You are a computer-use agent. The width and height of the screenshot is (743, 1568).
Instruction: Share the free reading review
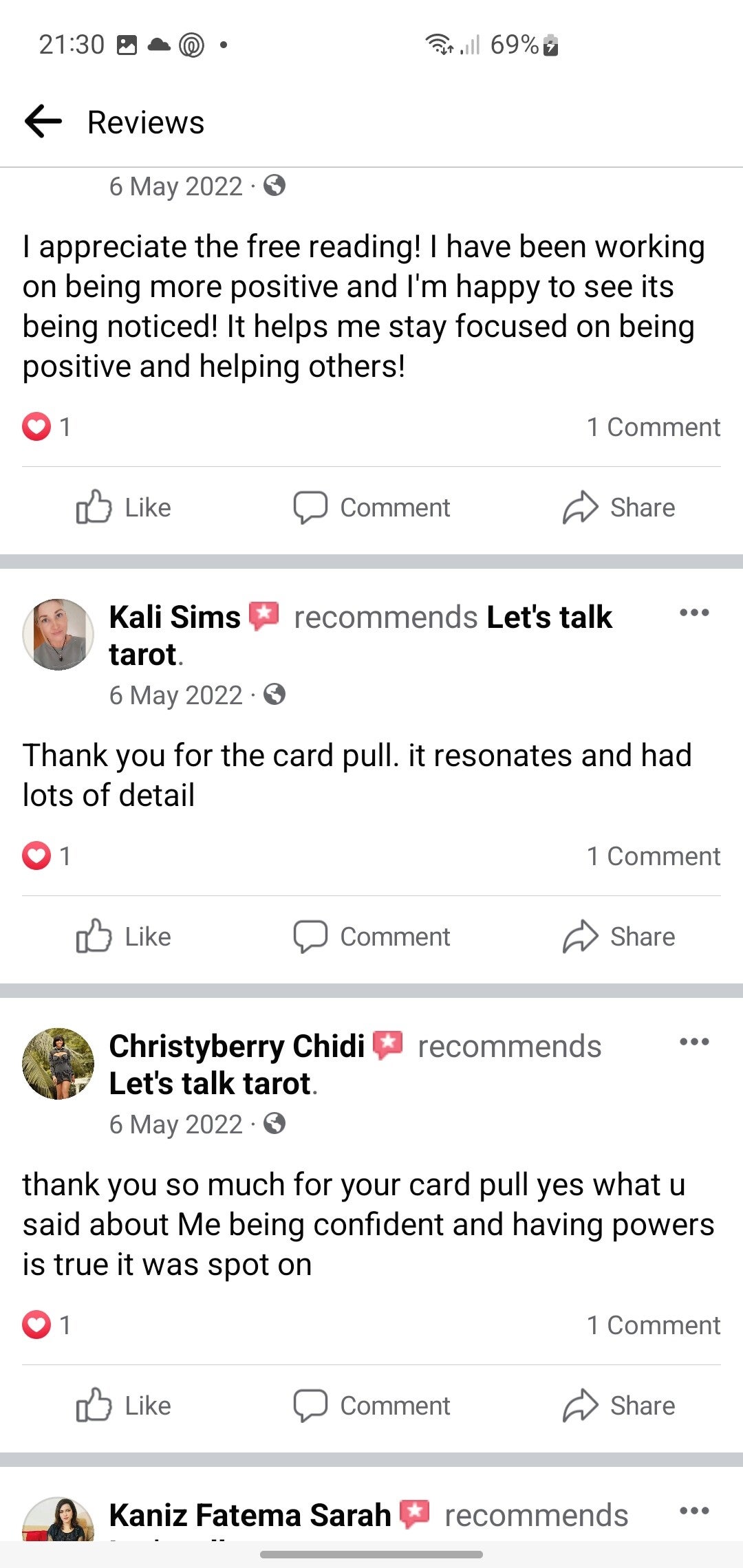coord(618,508)
